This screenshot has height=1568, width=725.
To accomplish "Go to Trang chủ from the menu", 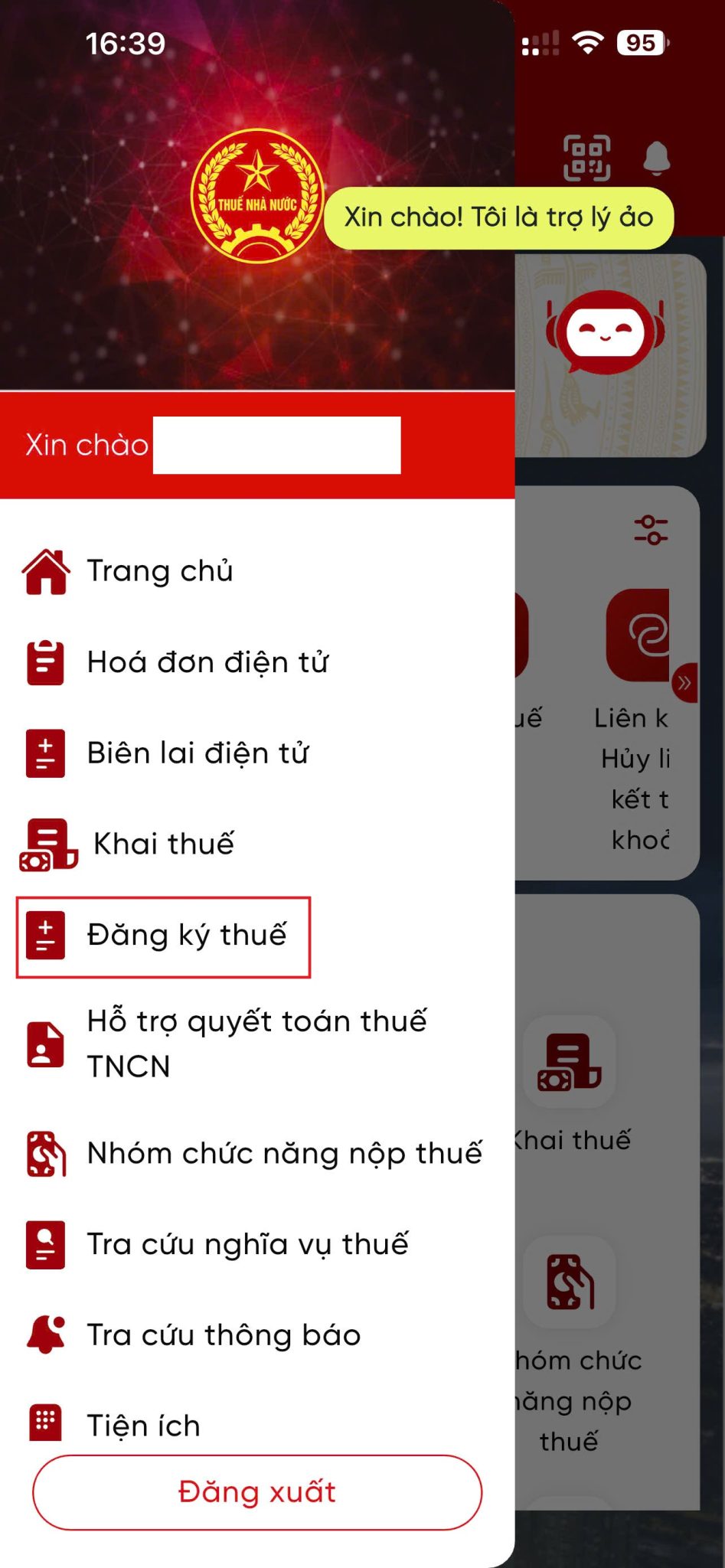I will click(159, 571).
